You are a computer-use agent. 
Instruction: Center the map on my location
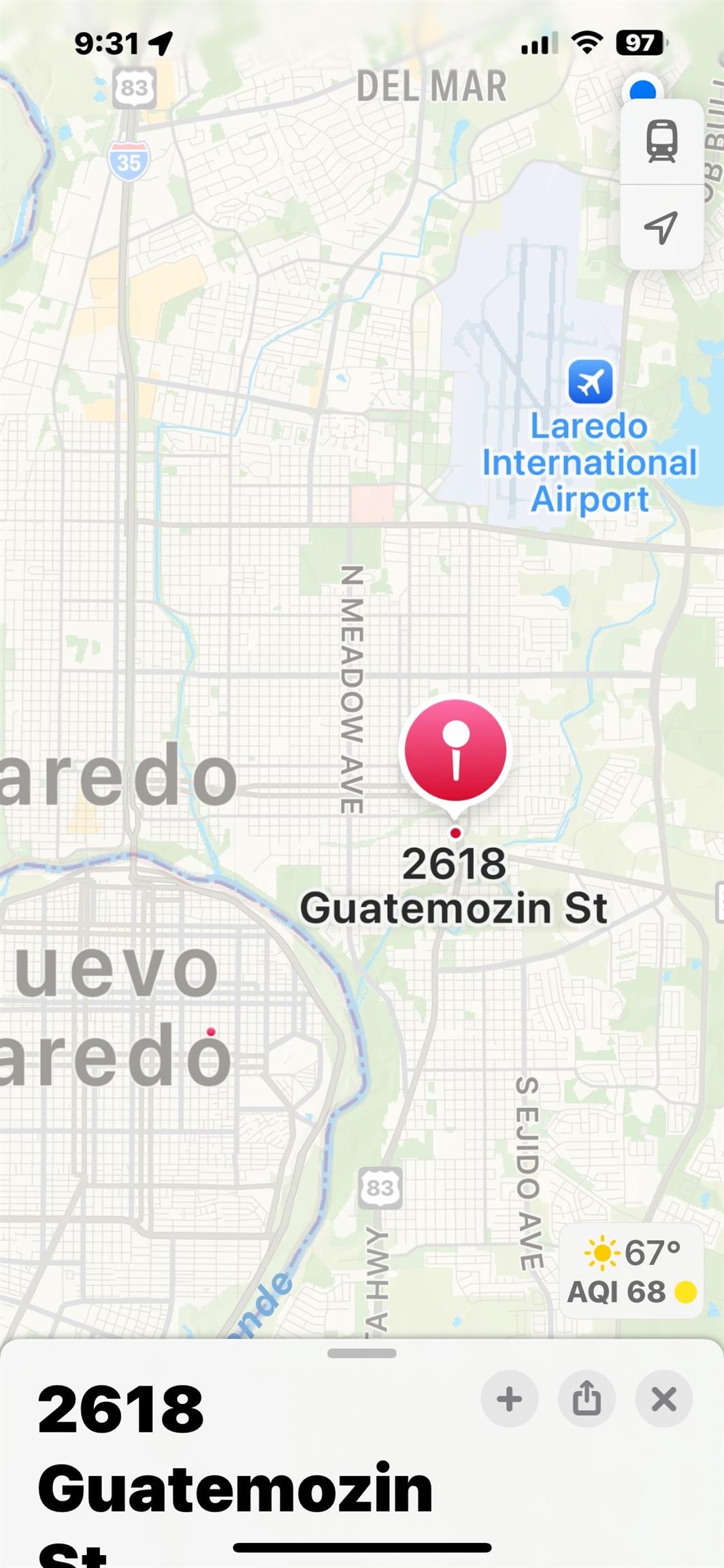(661, 227)
